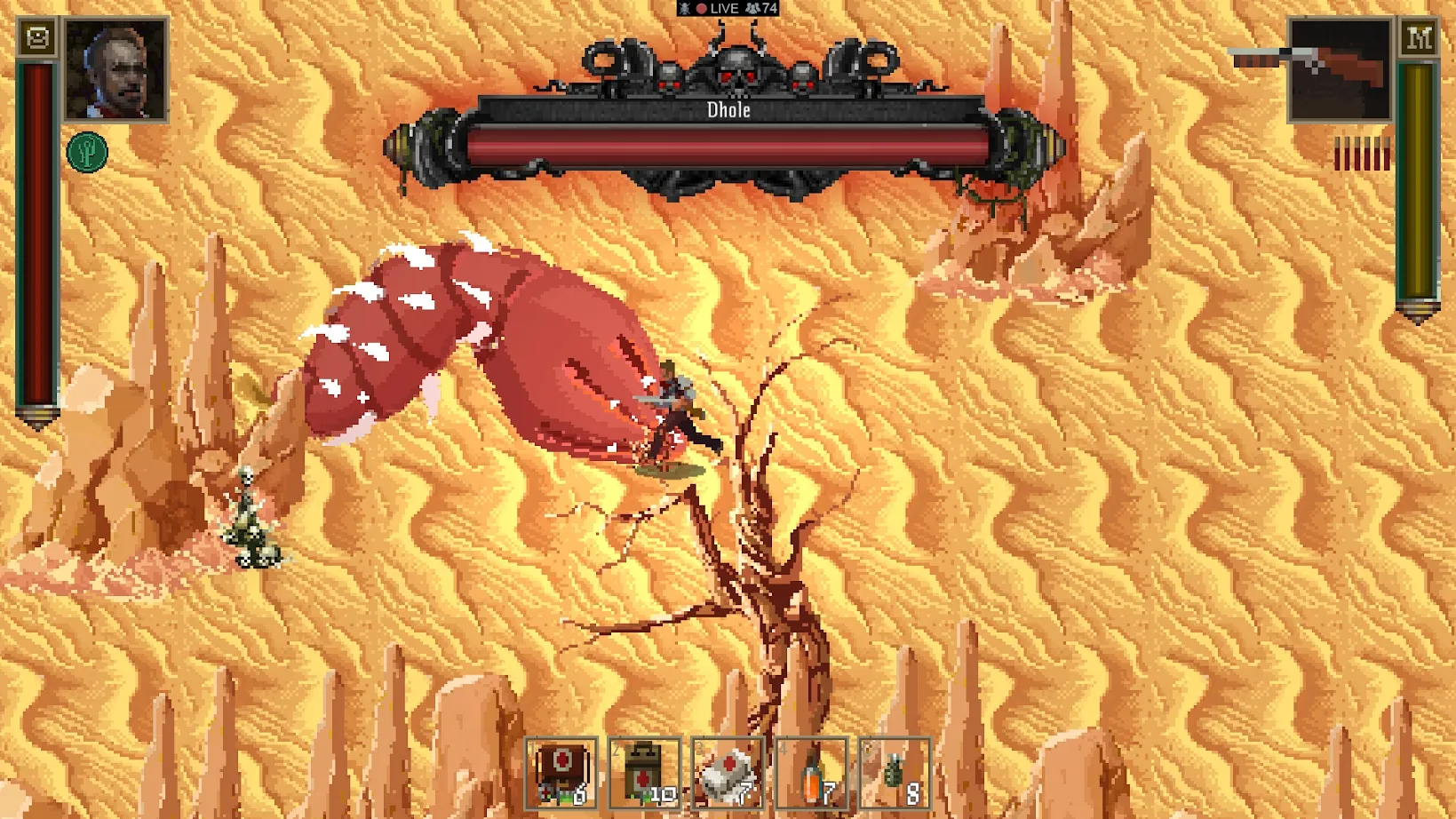Tap the inventory icon beside the portrait

(37, 38)
